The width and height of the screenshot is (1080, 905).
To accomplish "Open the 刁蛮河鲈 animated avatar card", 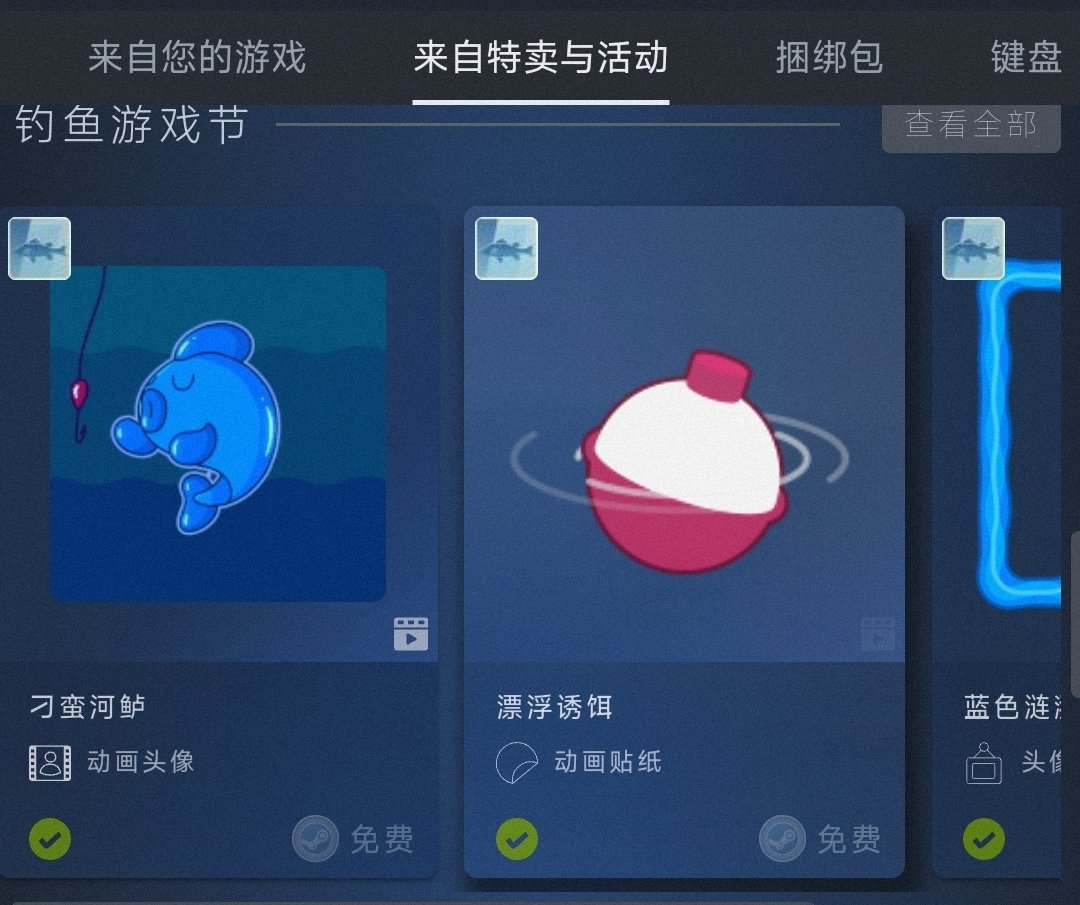I will (x=219, y=542).
